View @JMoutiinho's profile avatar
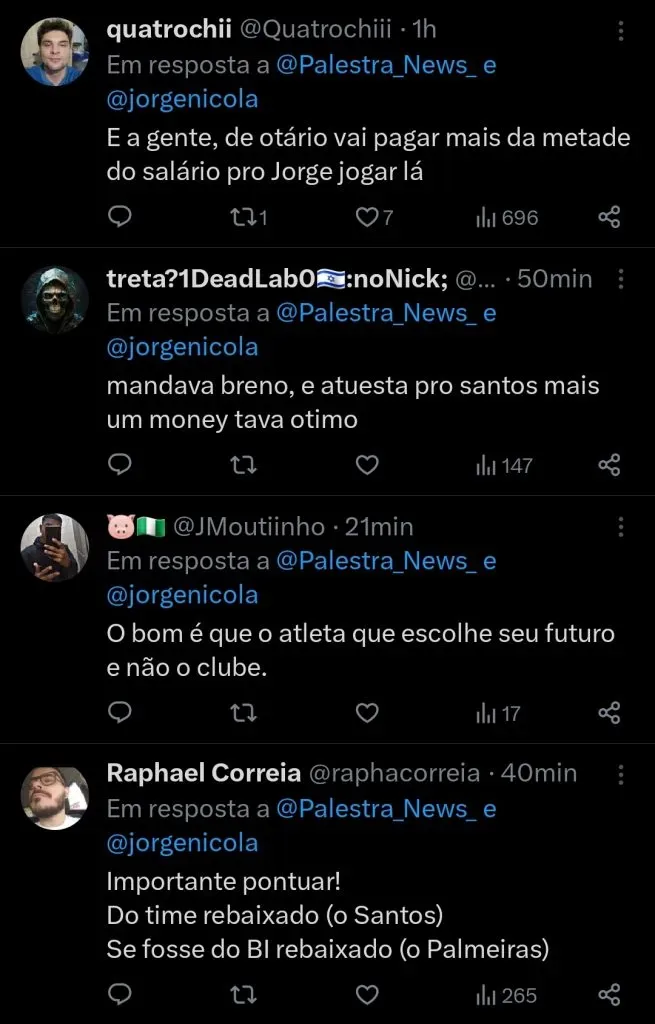This screenshot has height=1024, width=655. [54, 546]
